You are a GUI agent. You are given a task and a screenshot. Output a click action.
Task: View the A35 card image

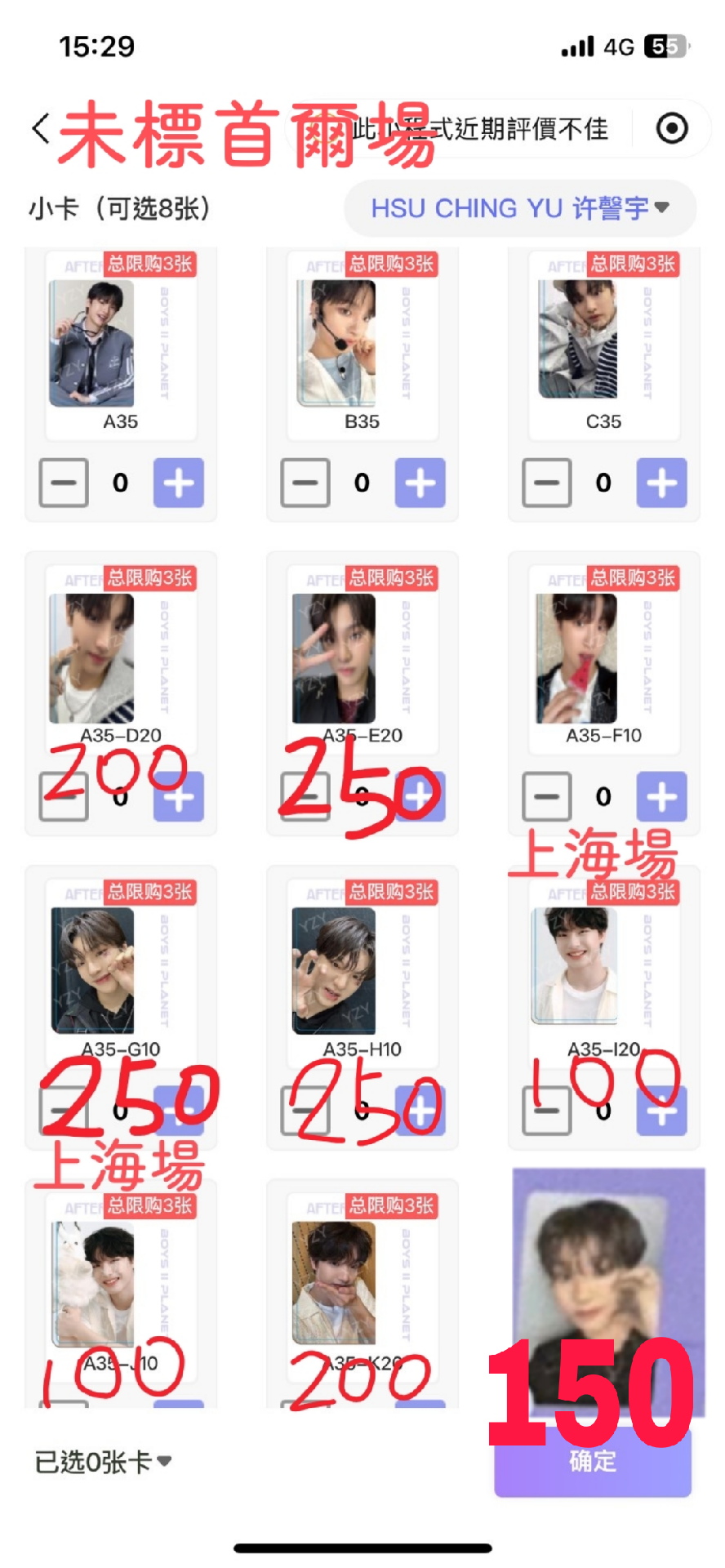[91, 343]
